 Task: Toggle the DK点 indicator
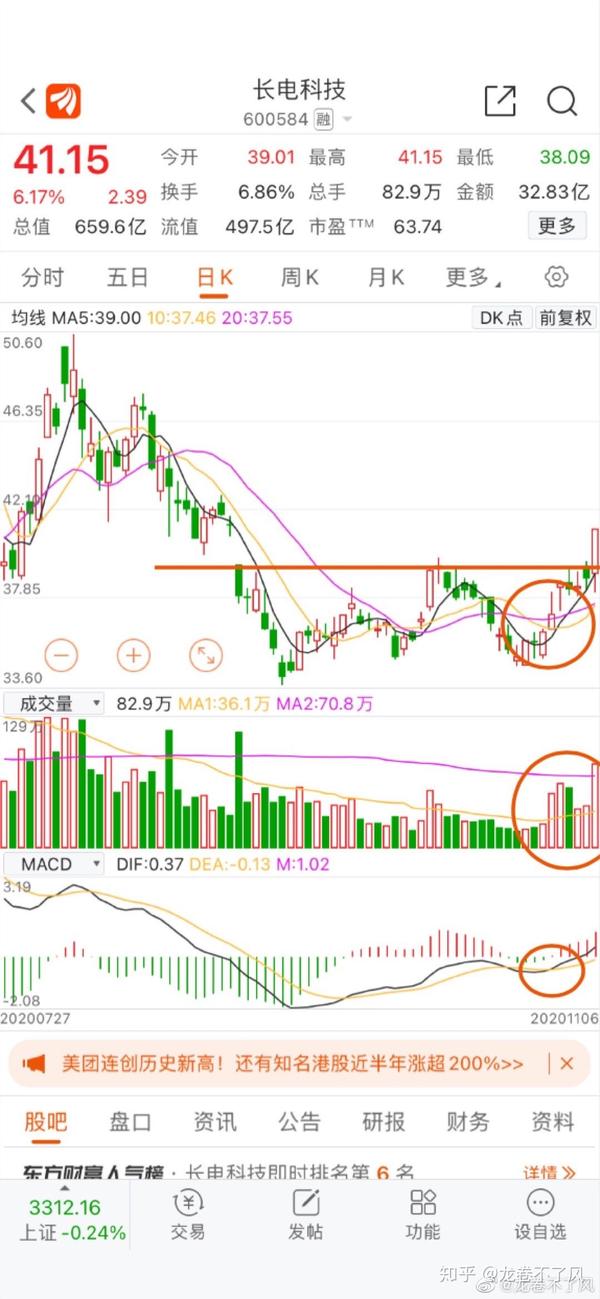(501, 318)
